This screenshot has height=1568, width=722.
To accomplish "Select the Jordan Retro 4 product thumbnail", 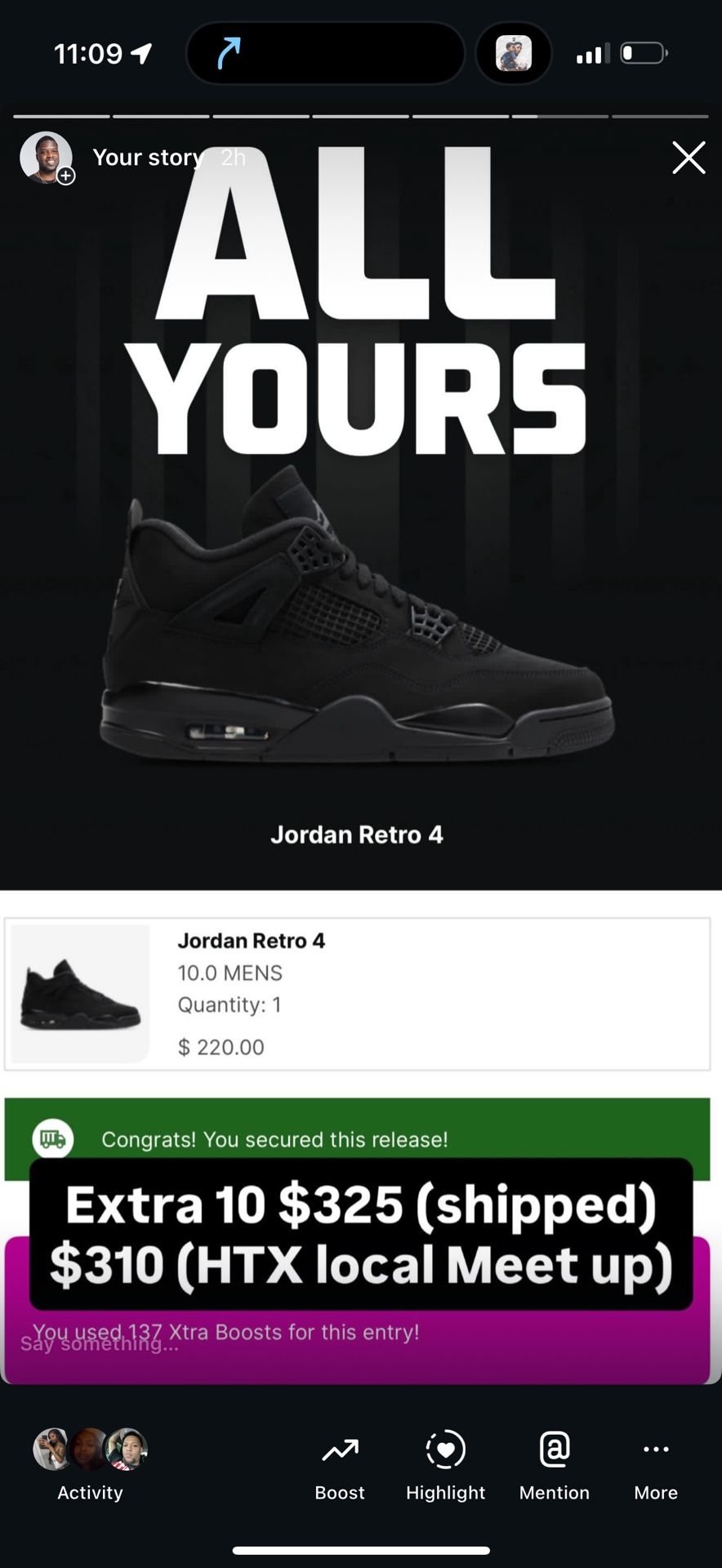I will click(x=79, y=991).
